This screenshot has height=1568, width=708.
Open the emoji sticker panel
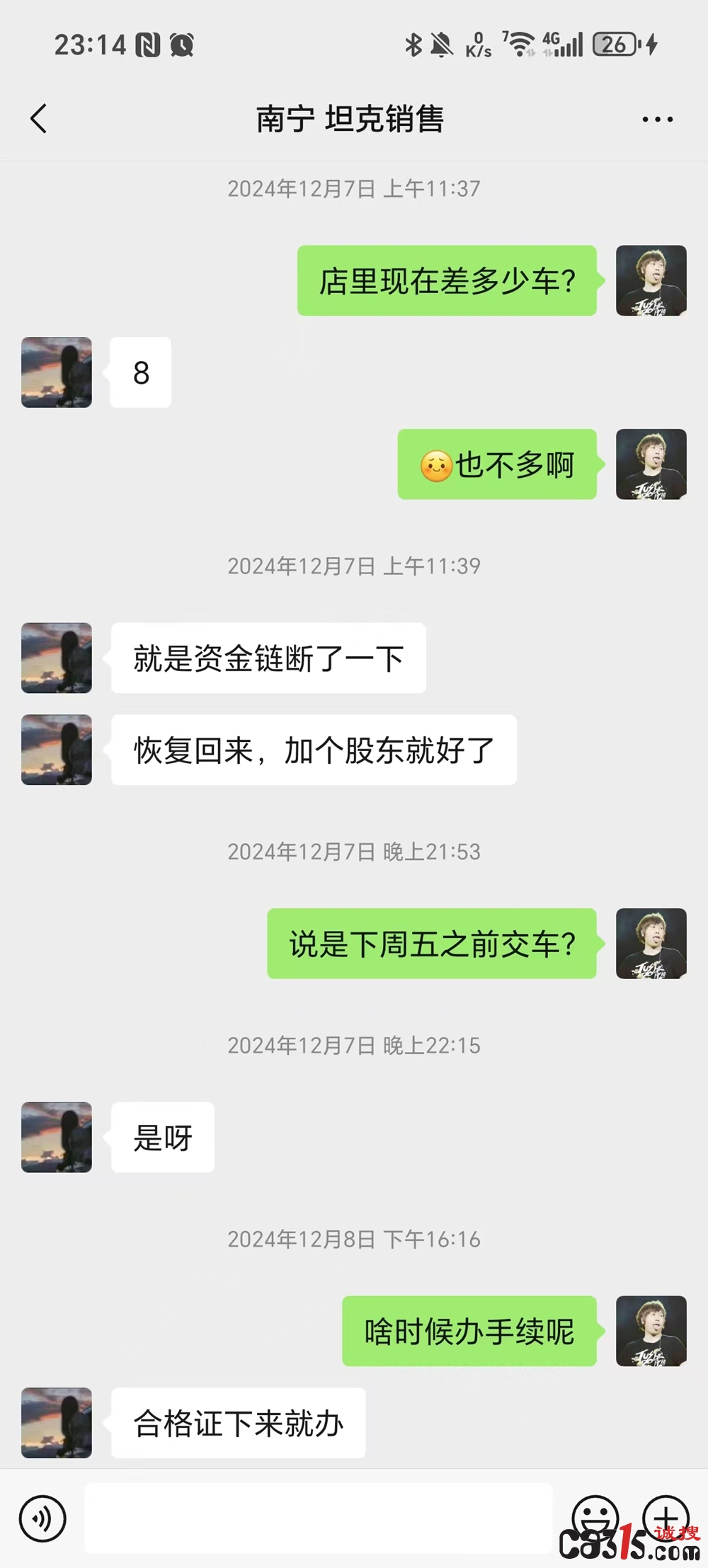pyautogui.click(x=595, y=1516)
